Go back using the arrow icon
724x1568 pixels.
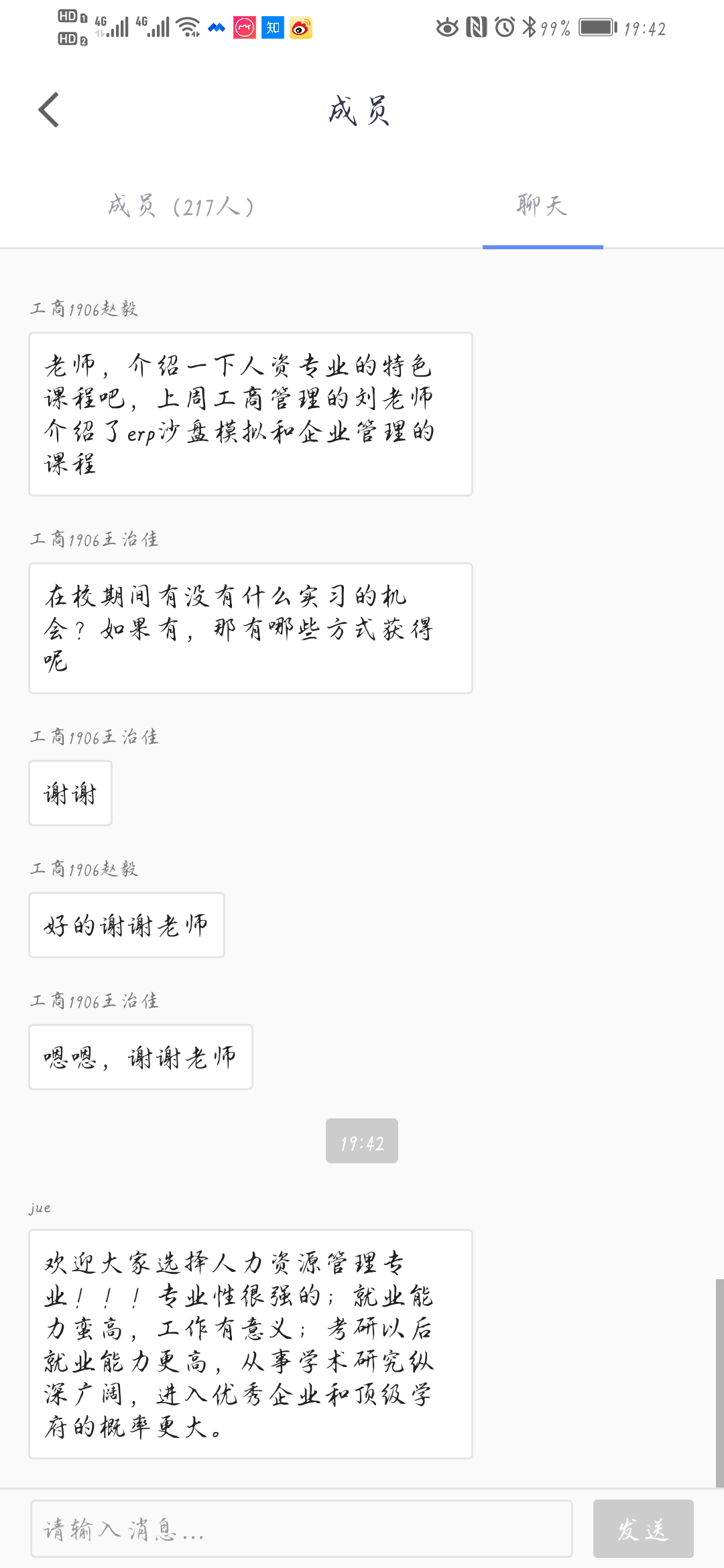click(x=49, y=111)
